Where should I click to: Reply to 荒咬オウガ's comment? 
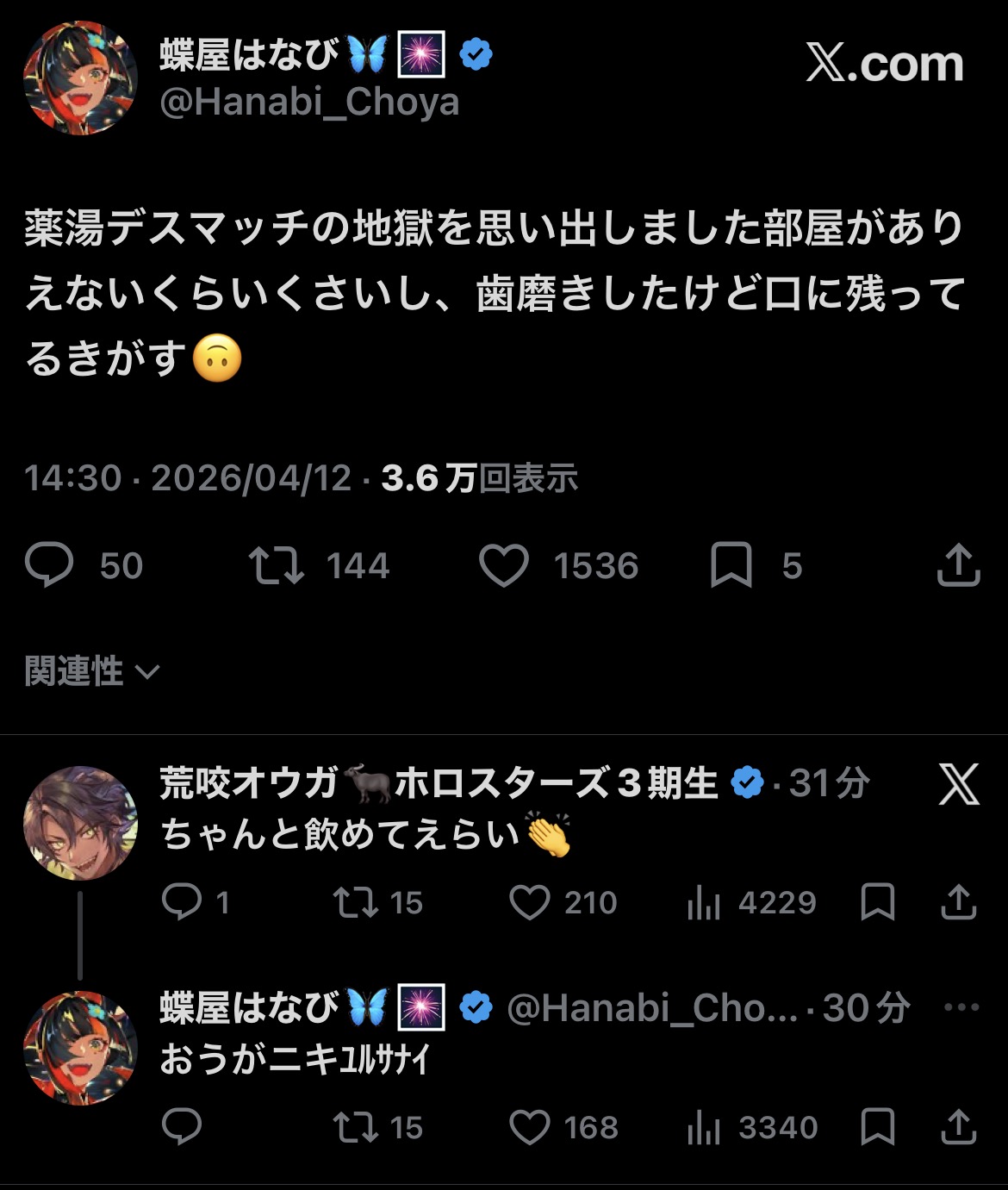182,902
